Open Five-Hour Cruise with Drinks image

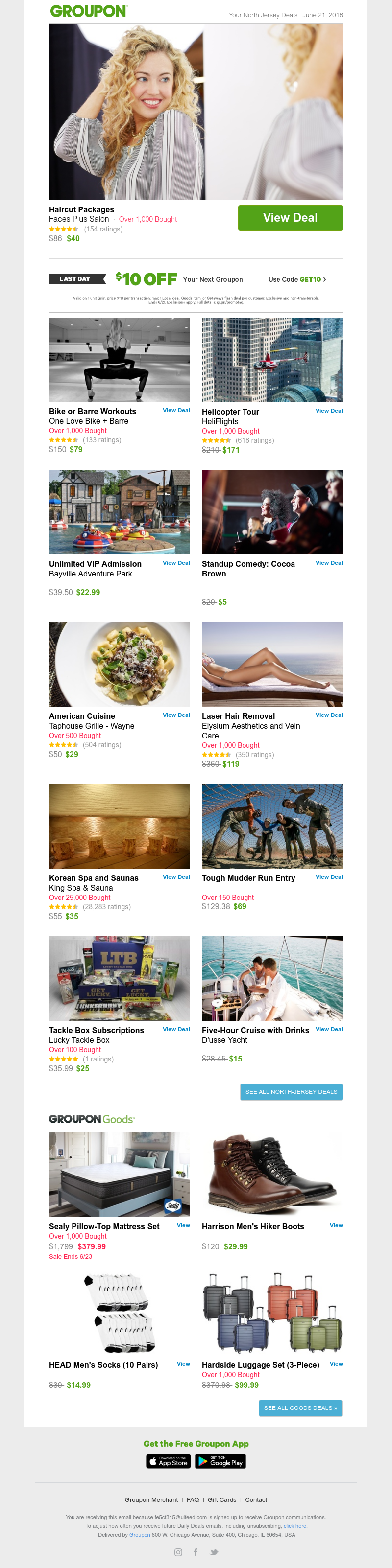click(x=272, y=978)
